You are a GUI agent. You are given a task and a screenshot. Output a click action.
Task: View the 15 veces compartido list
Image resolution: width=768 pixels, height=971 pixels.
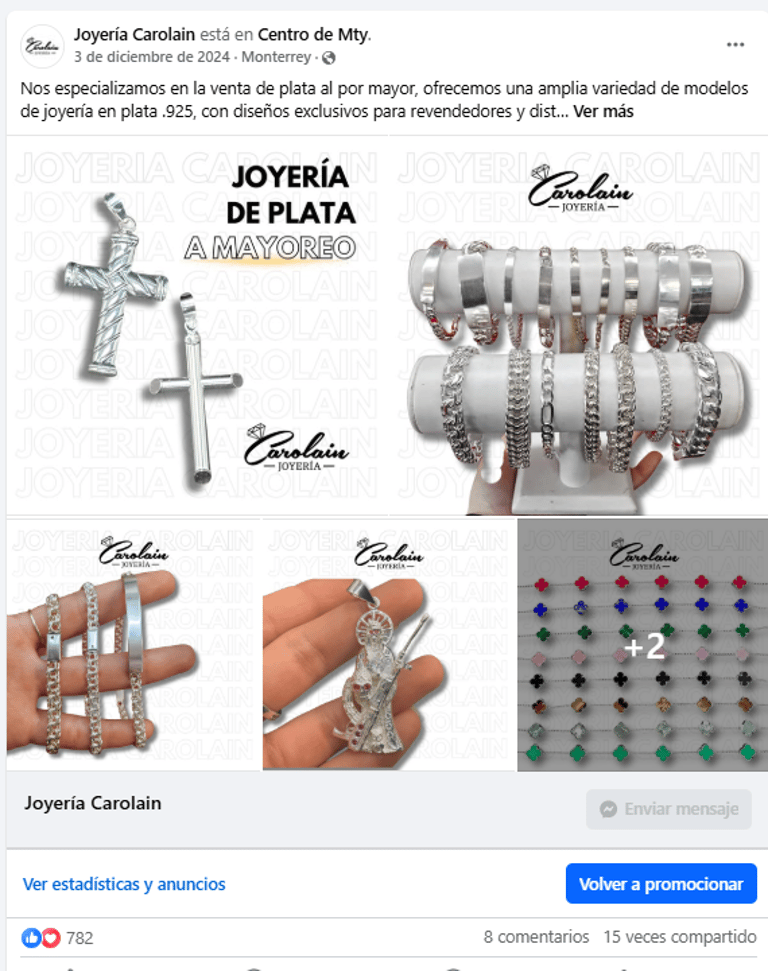[x=679, y=937]
